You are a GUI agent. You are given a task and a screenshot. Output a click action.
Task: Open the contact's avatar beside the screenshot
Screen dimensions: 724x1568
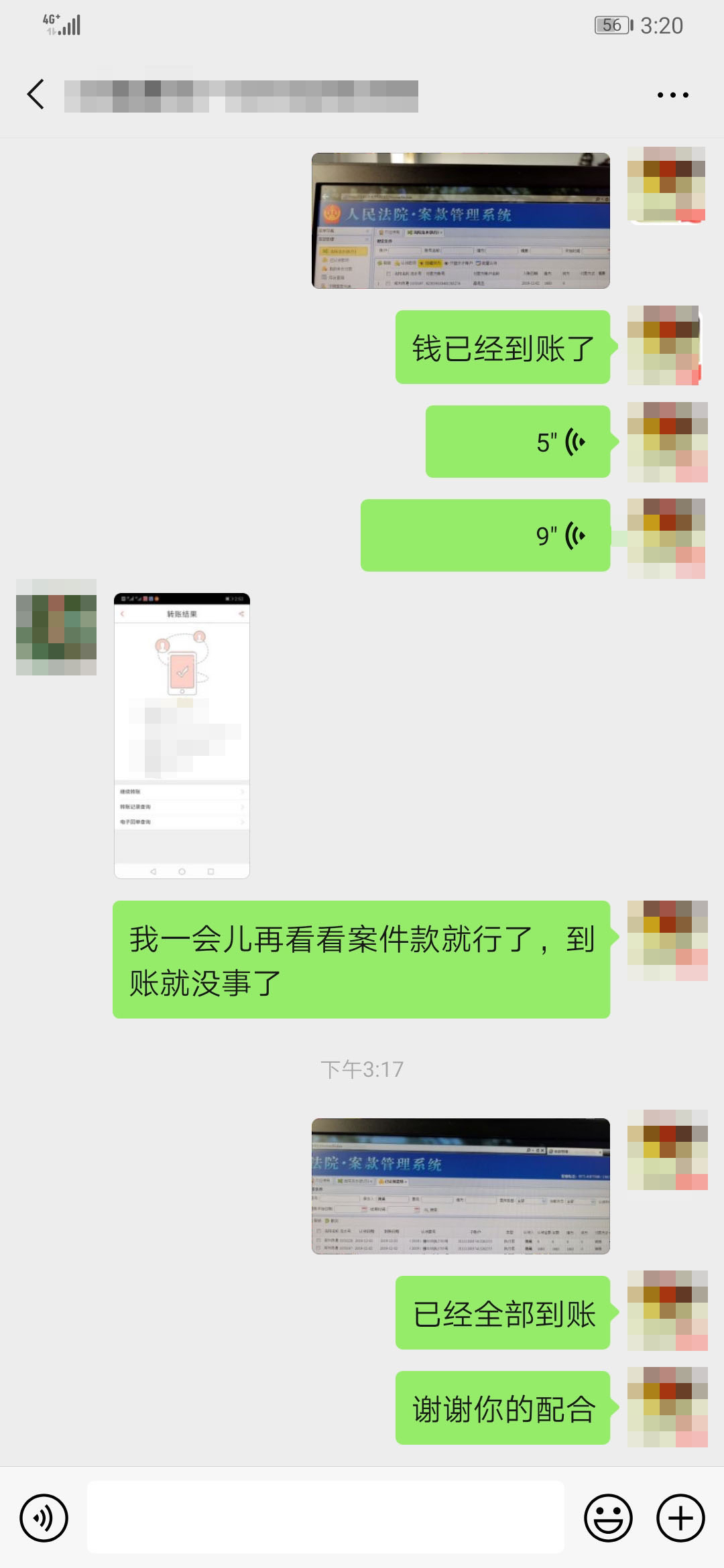[56, 627]
